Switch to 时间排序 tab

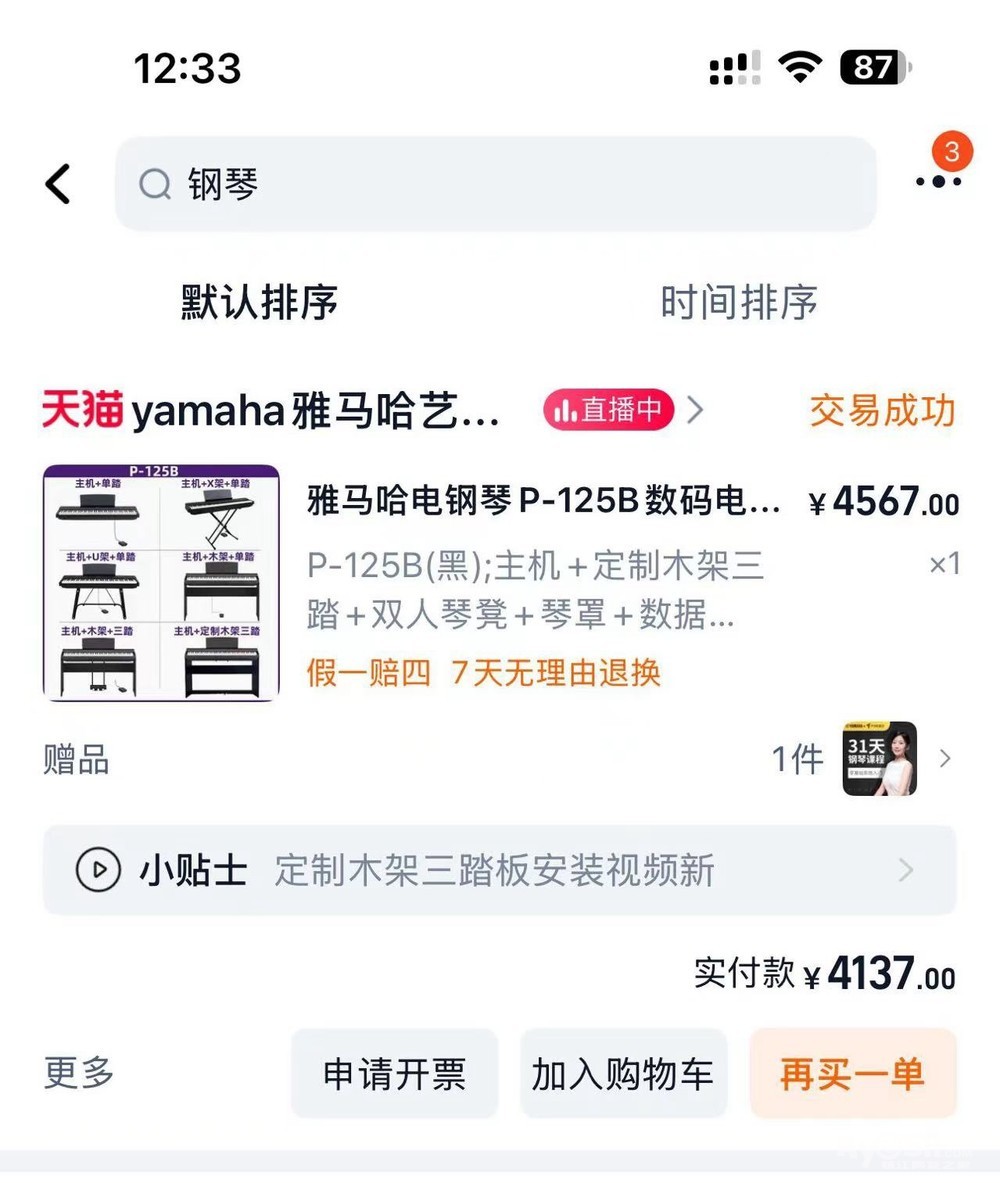(x=739, y=302)
